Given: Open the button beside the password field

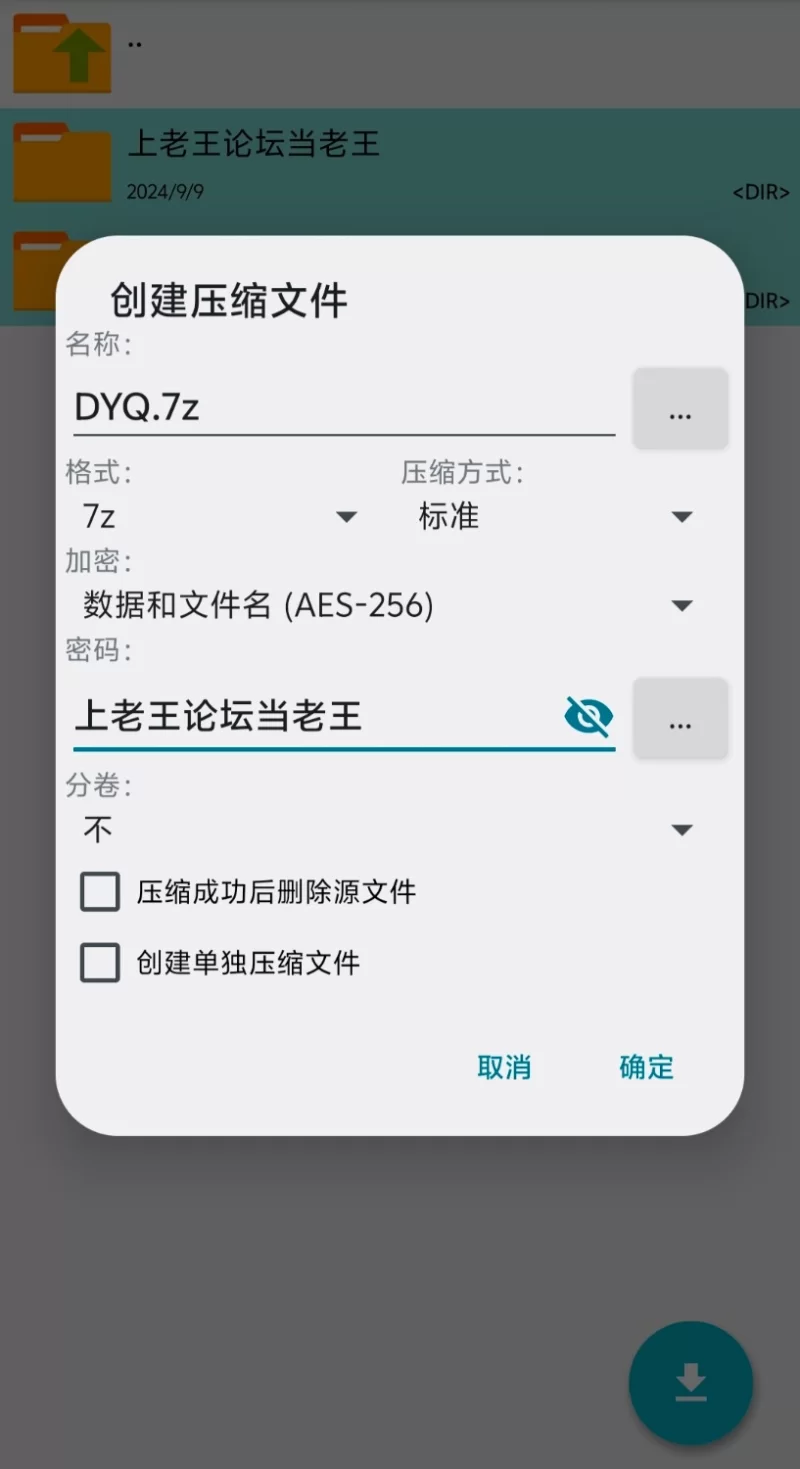Looking at the screenshot, I should pos(680,719).
